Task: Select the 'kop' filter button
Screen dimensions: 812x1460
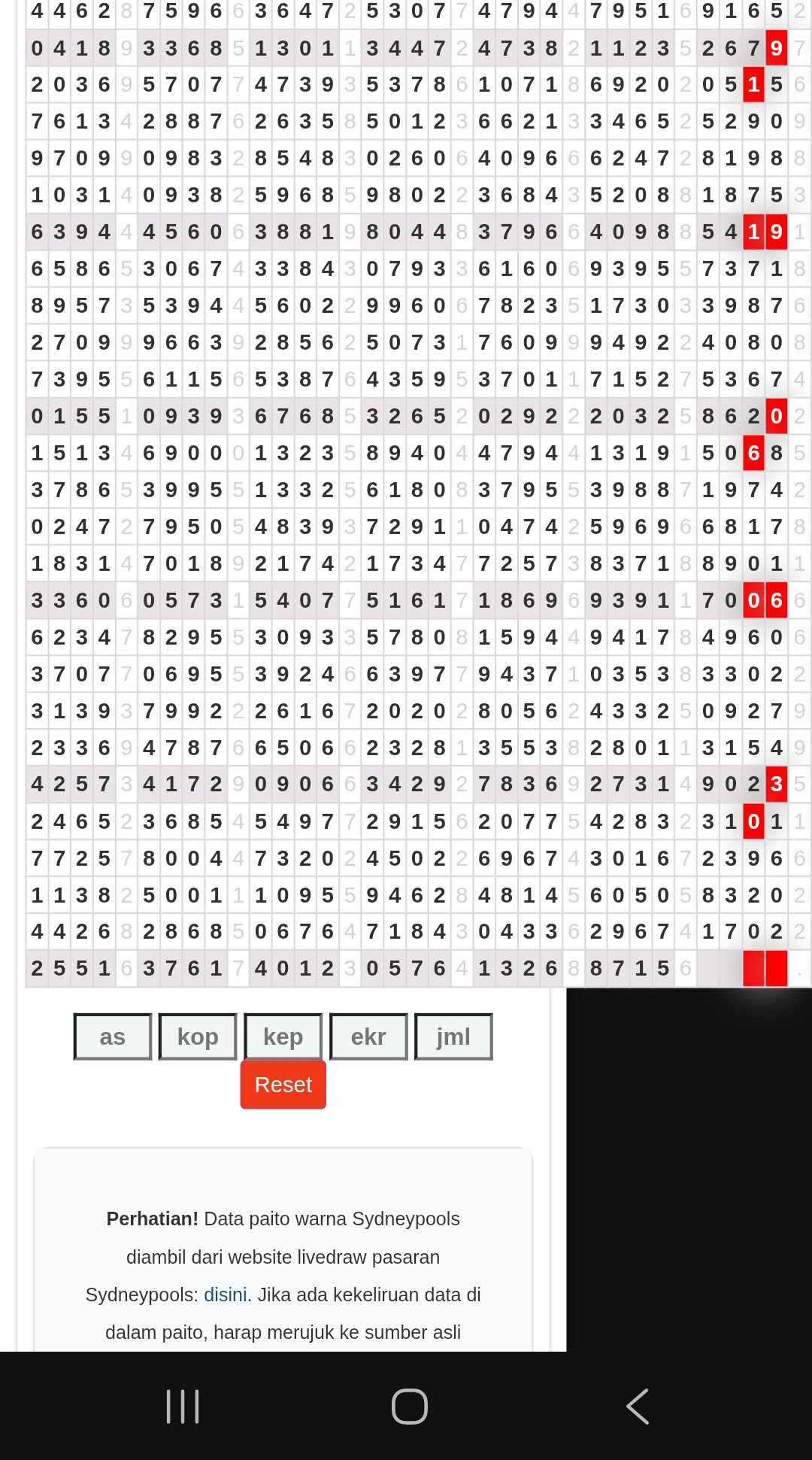Action: coord(198,1037)
